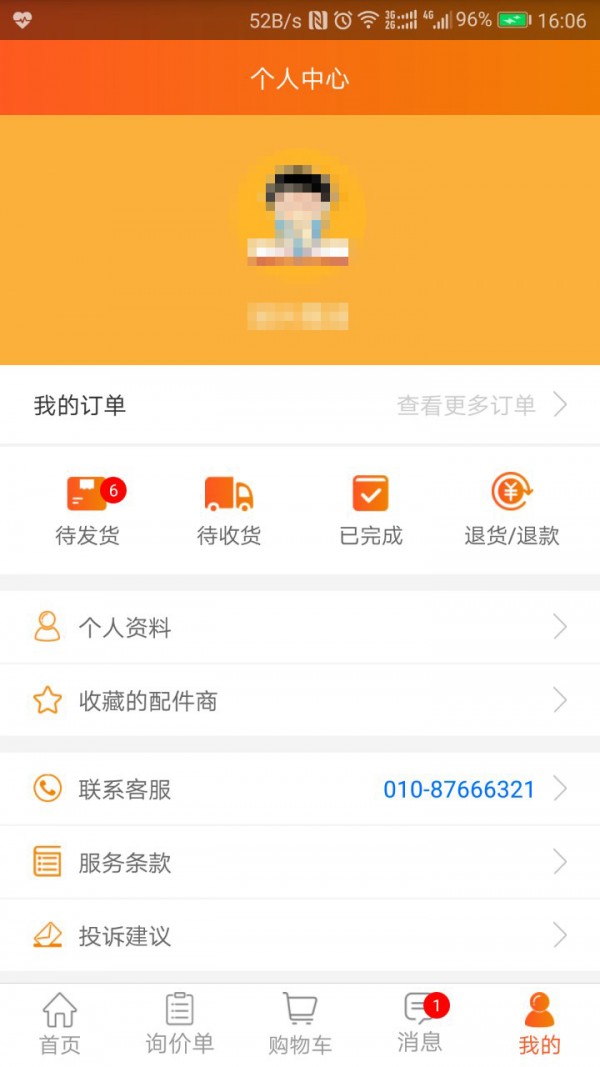Open 投诉建议 complaints and suggestions
This screenshot has height=1067, width=600.
(x=300, y=936)
